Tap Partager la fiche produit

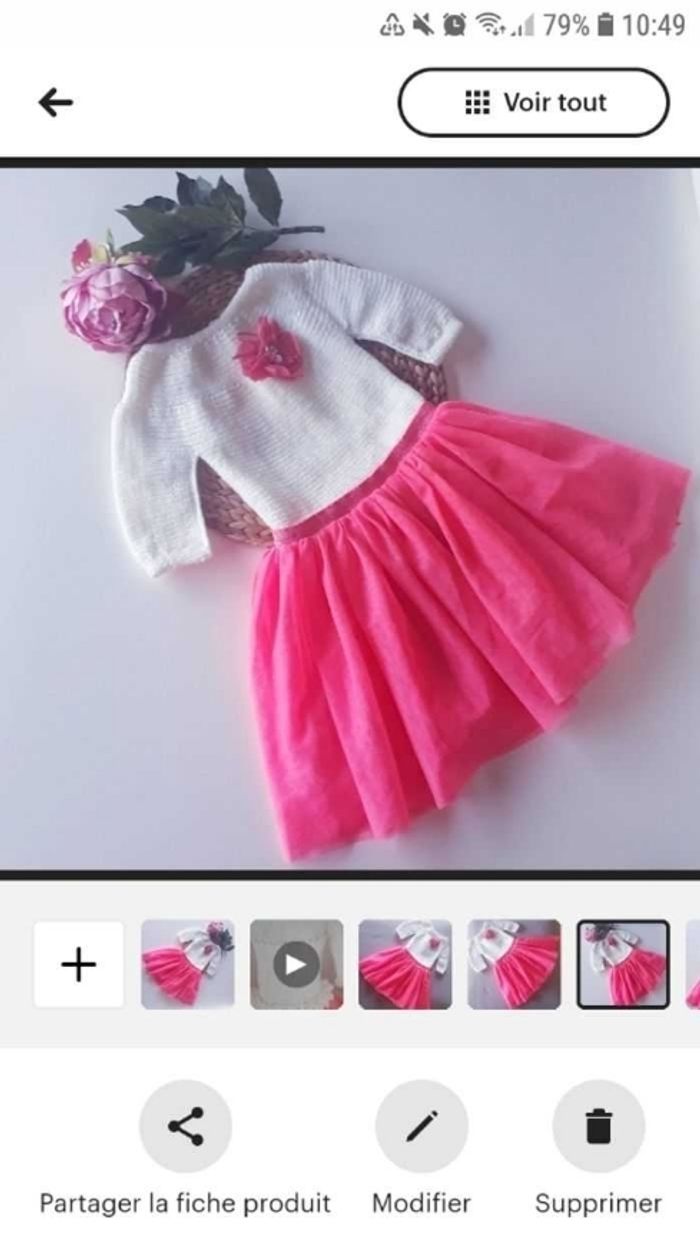185,1126
